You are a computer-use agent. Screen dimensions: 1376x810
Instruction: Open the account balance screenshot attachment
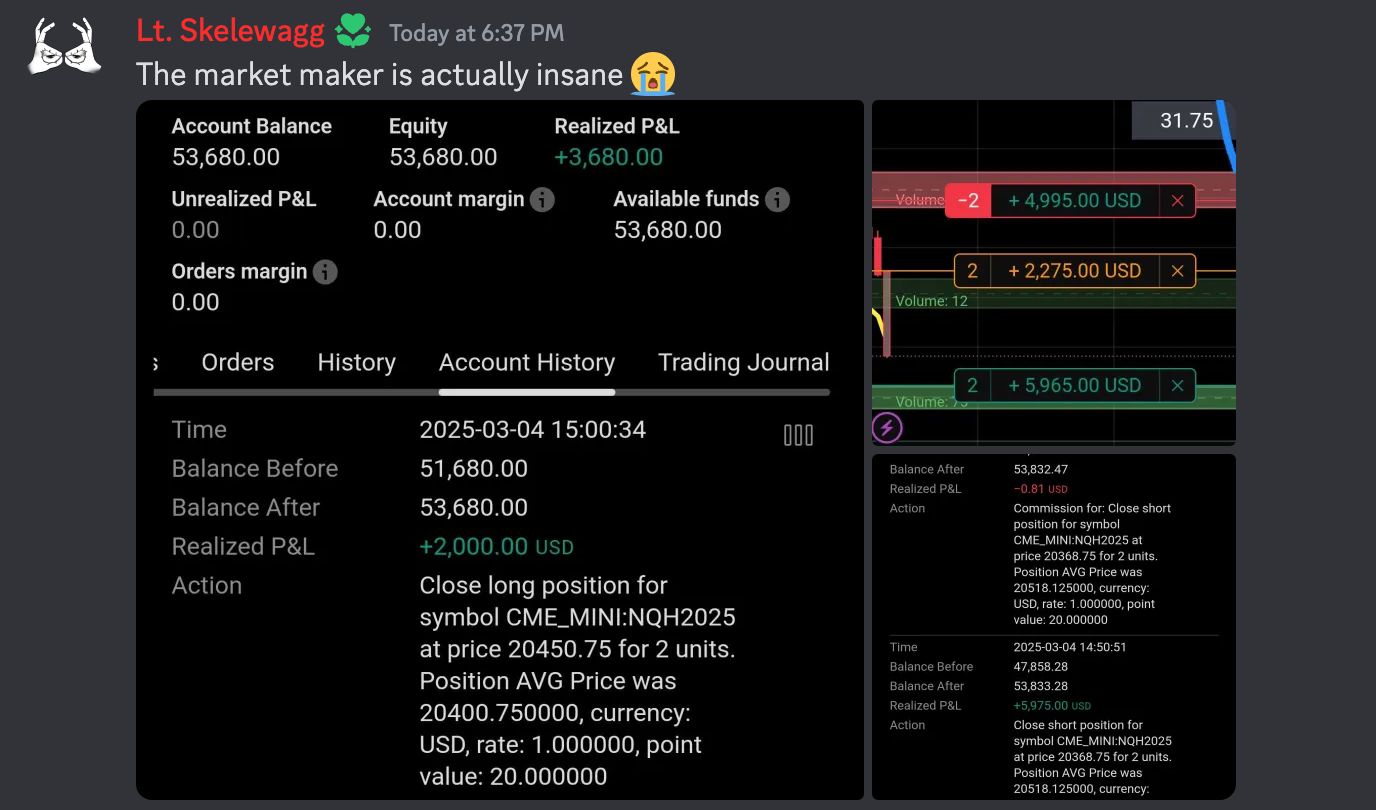(499, 450)
